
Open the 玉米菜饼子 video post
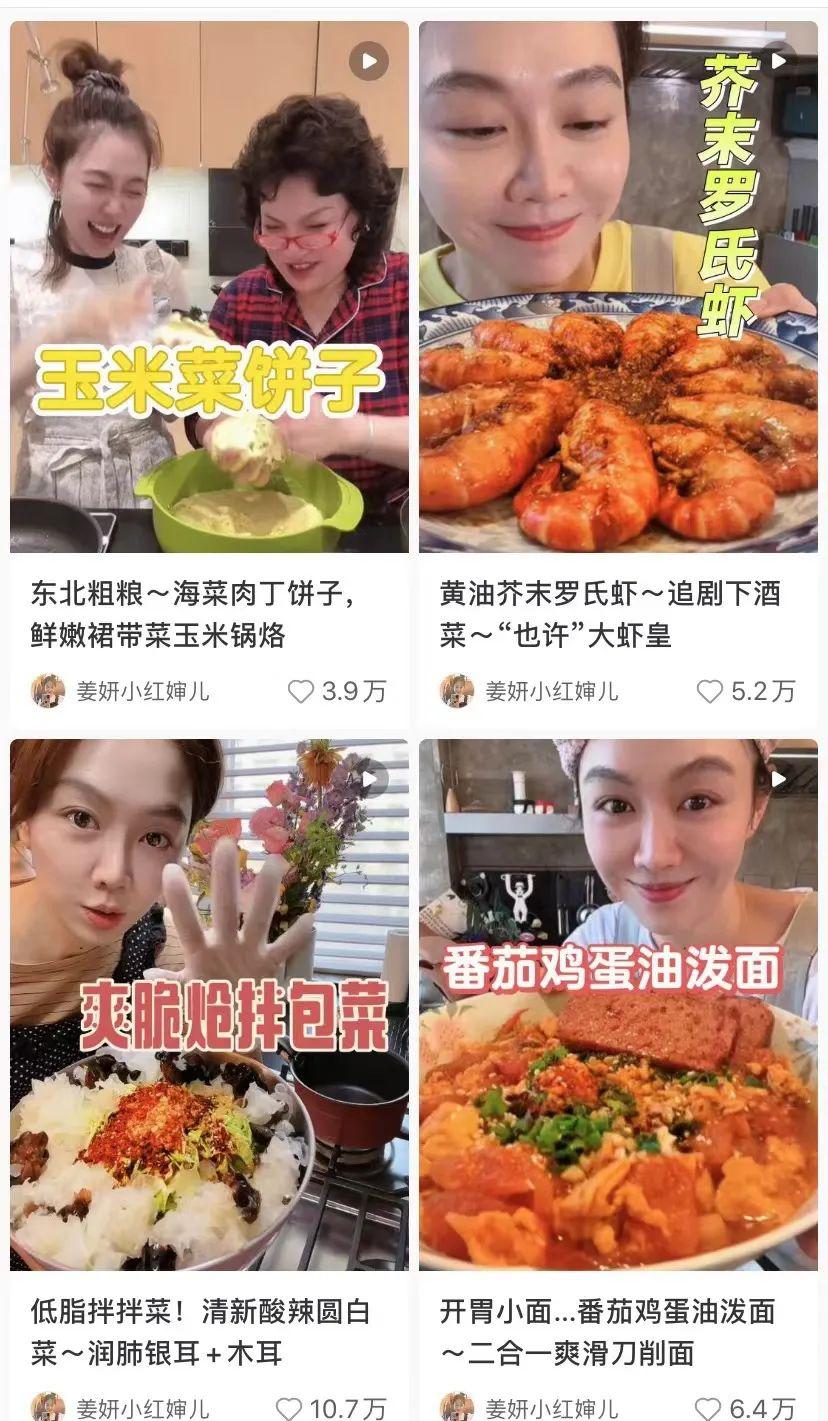tap(209, 287)
